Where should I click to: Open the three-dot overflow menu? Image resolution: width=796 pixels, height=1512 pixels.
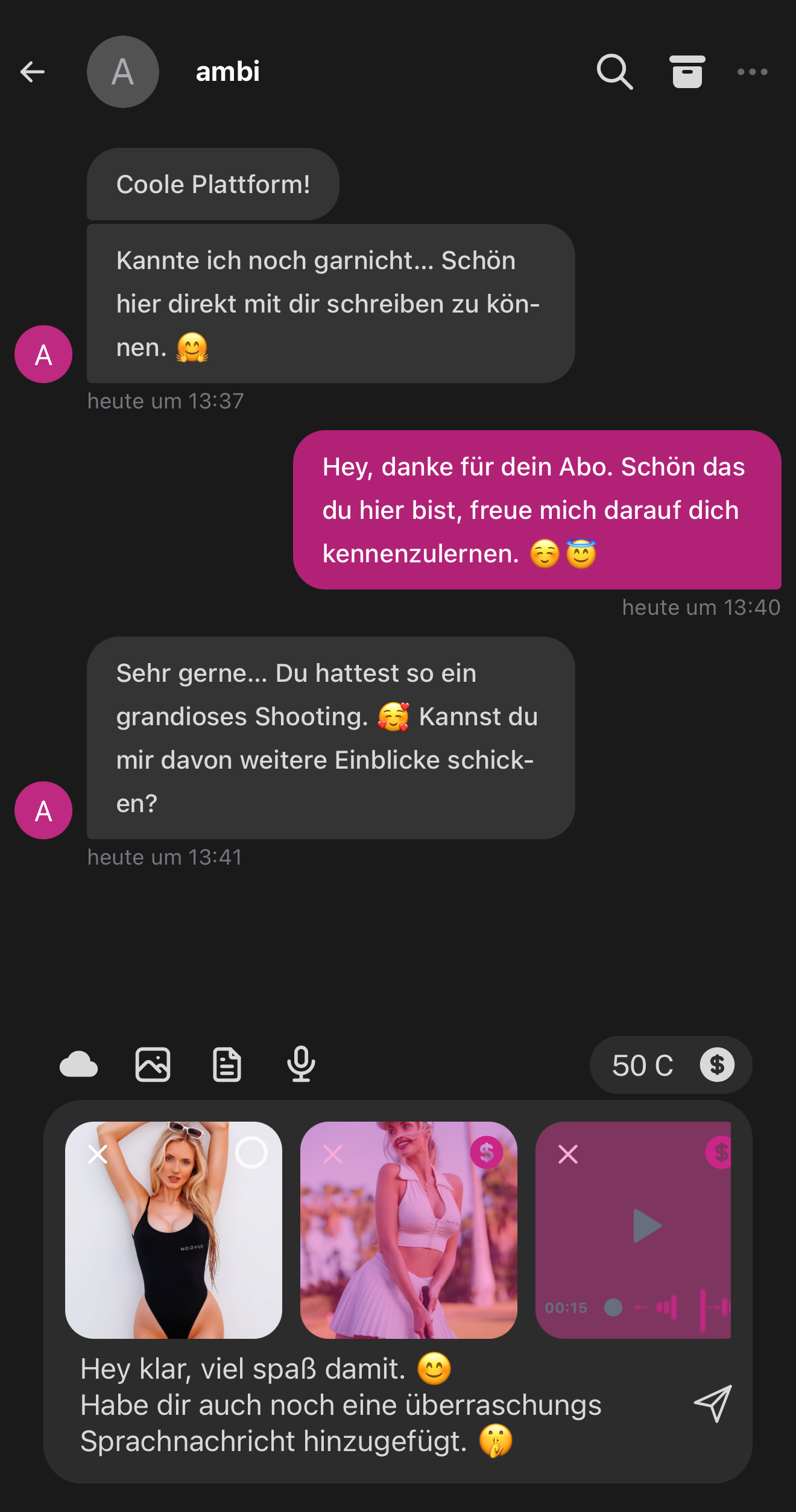tap(752, 71)
